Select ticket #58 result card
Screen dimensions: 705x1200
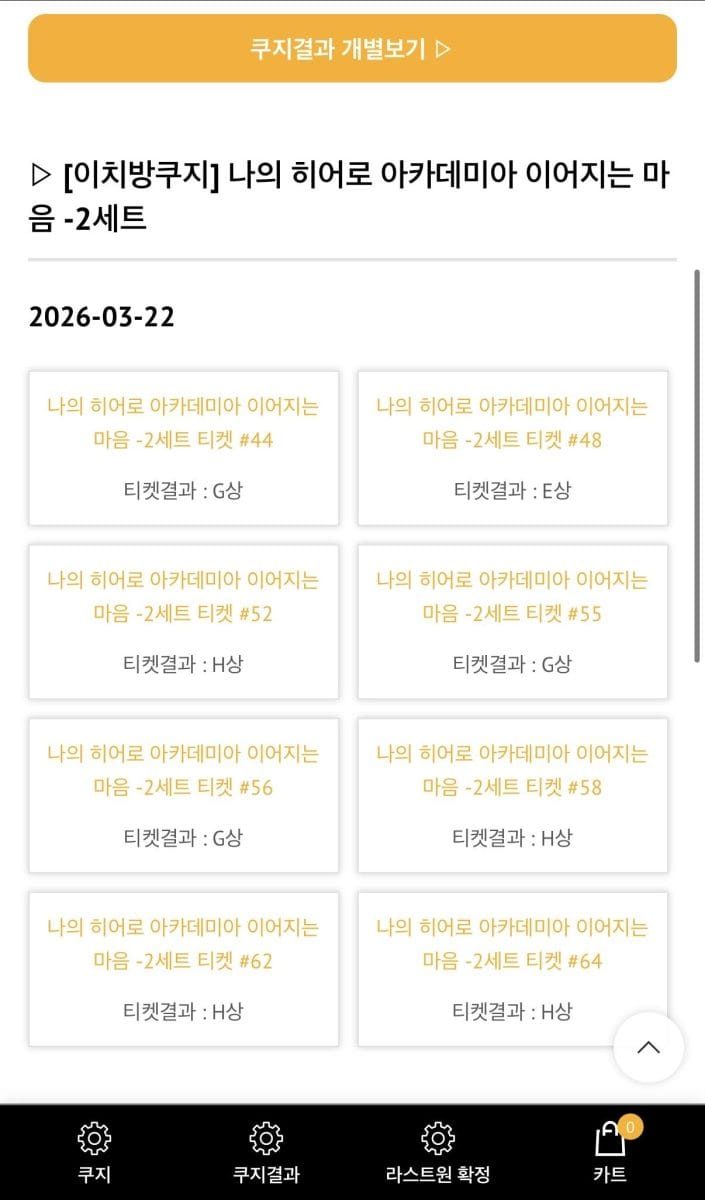click(513, 796)
